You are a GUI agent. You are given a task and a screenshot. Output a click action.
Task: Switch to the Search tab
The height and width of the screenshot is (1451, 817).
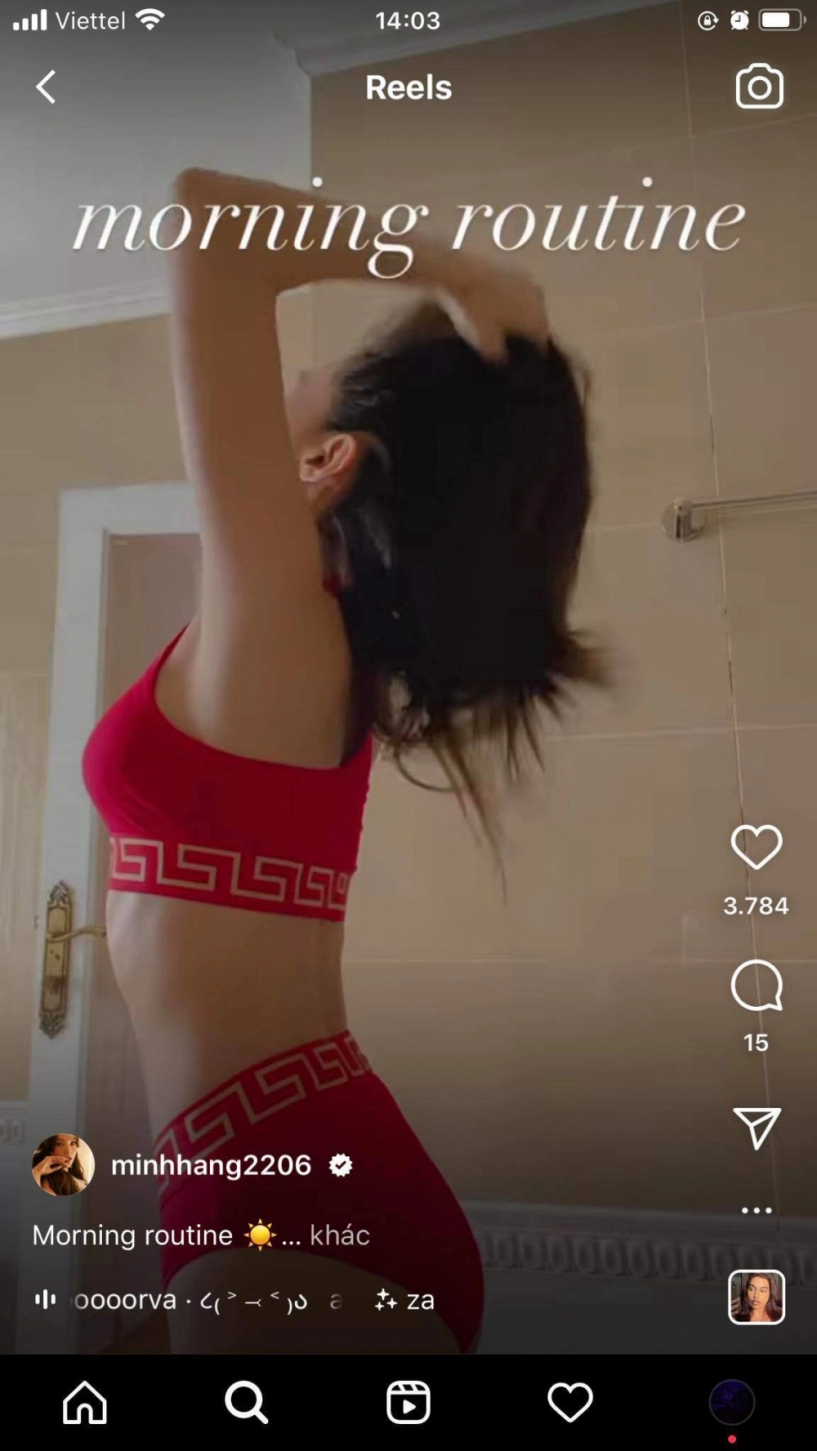pos(246,1402)
